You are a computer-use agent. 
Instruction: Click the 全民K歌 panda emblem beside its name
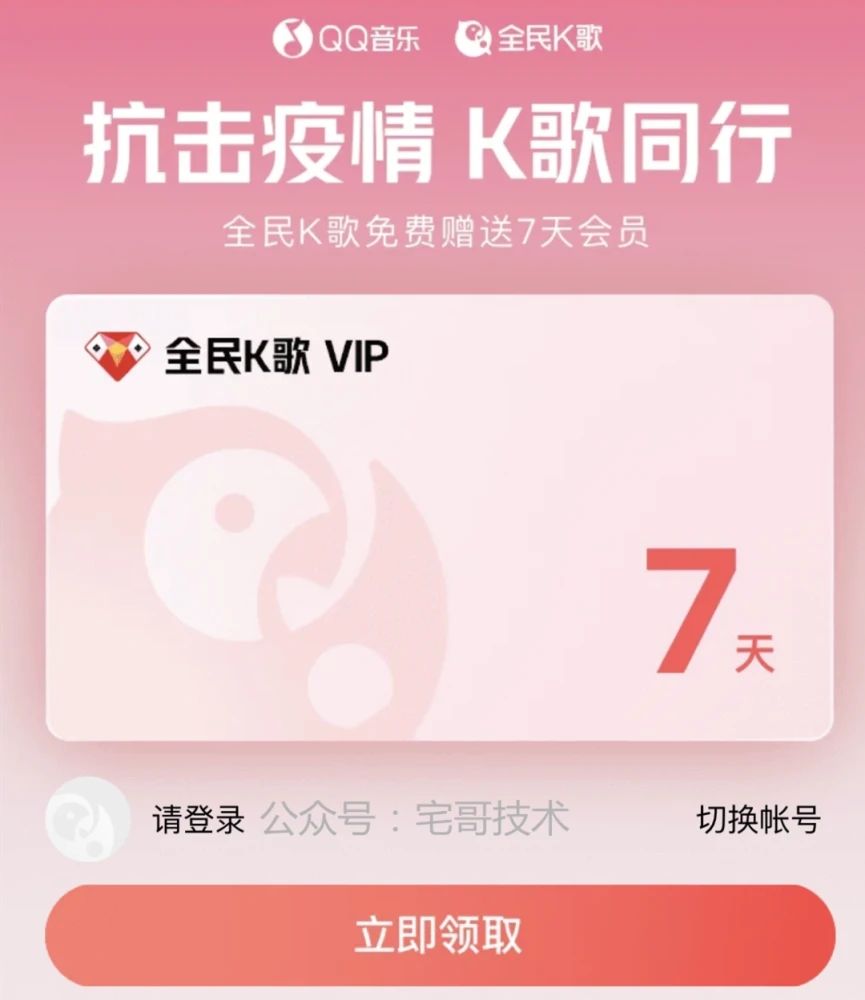(474, 37)
